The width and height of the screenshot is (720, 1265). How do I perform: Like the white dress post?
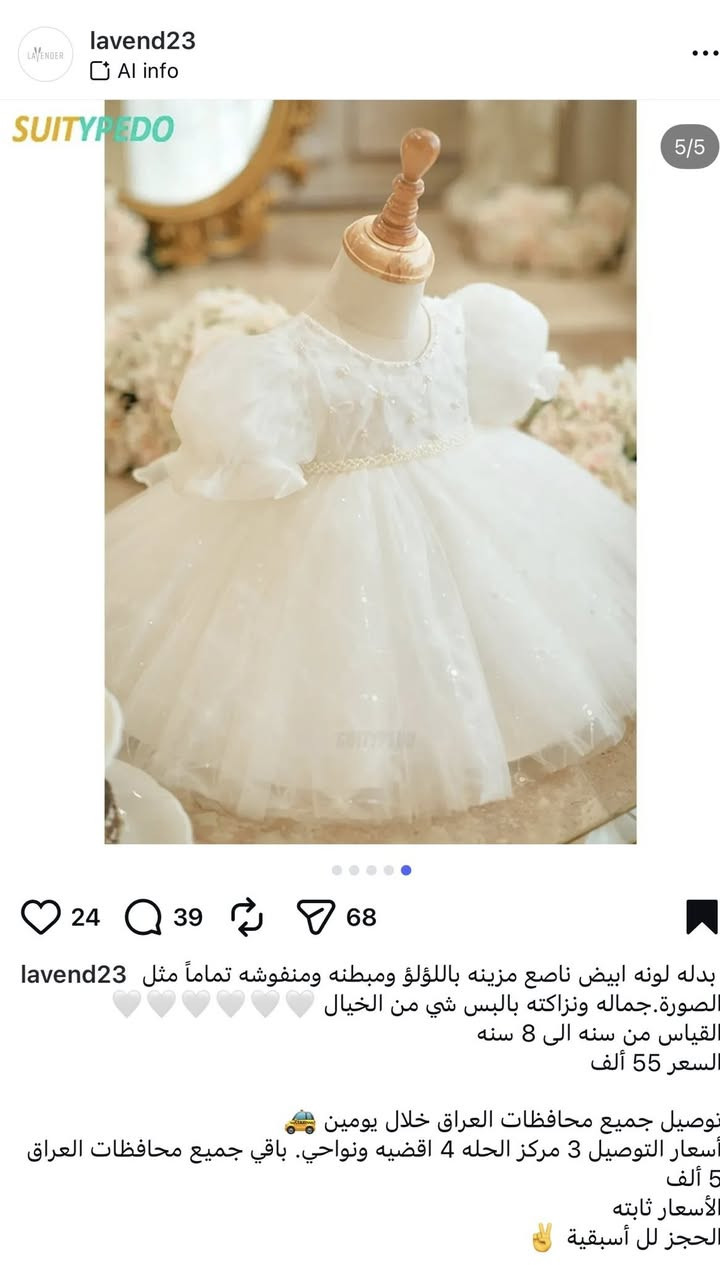tap(41, 916)
